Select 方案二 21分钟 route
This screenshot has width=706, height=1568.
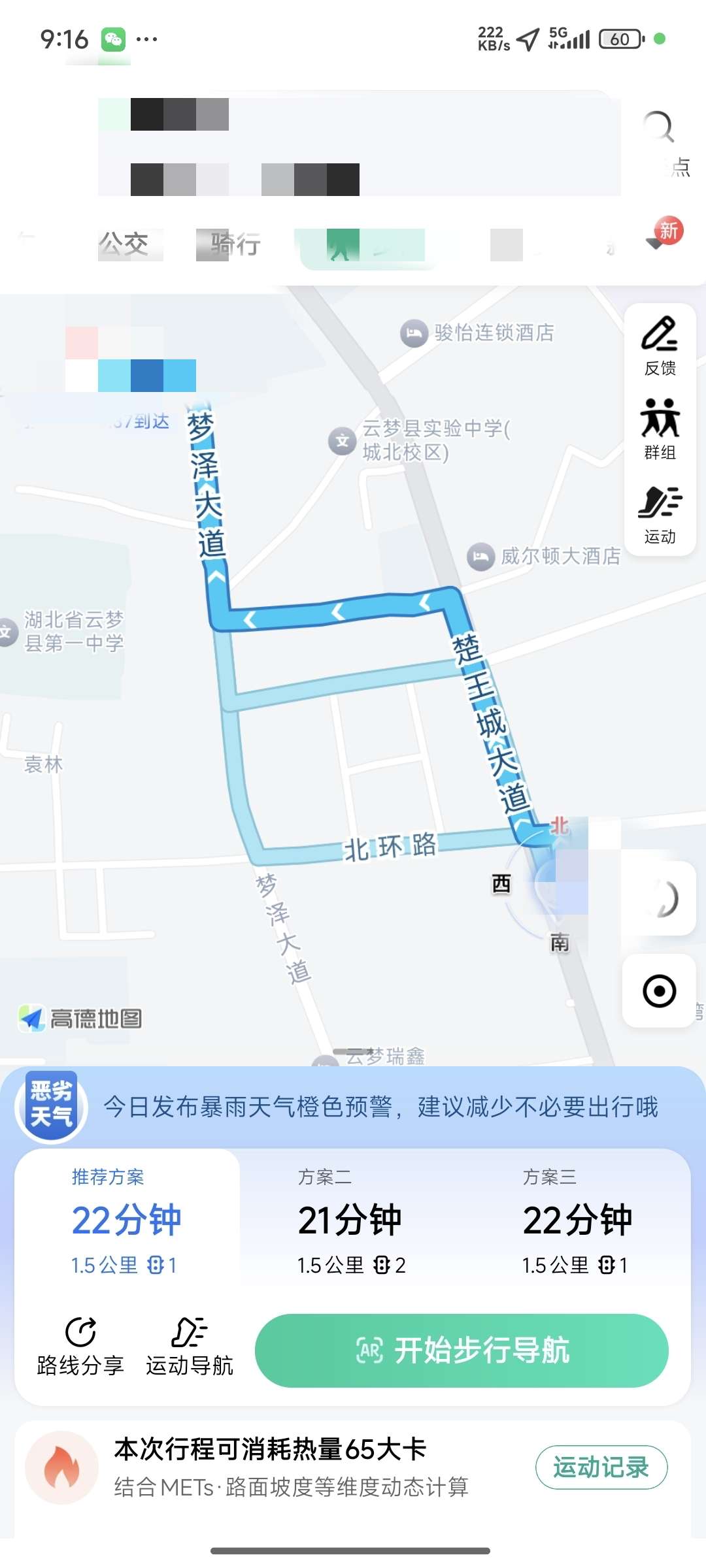pos(351,1222)
